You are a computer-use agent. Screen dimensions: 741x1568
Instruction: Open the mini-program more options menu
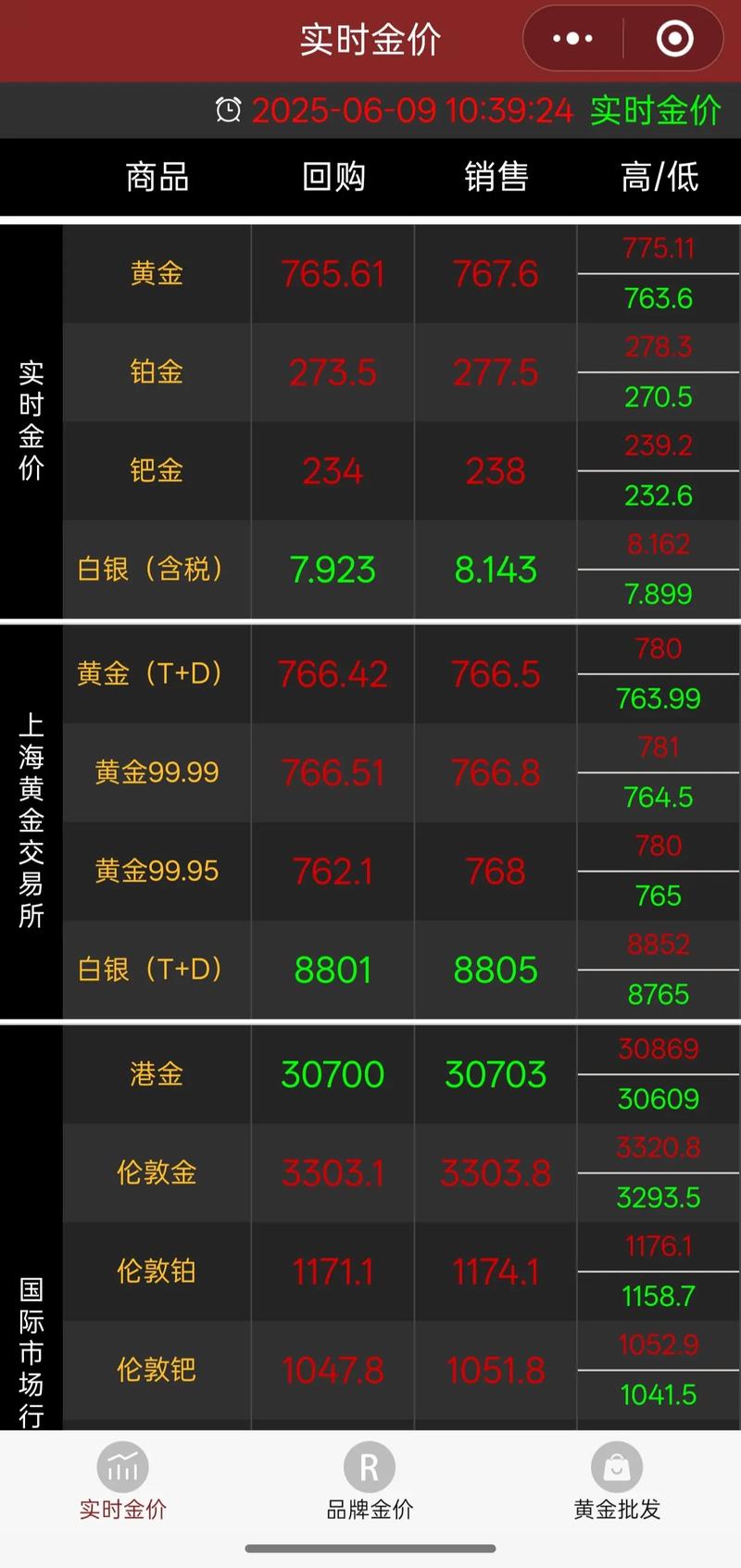click(570, 38)
